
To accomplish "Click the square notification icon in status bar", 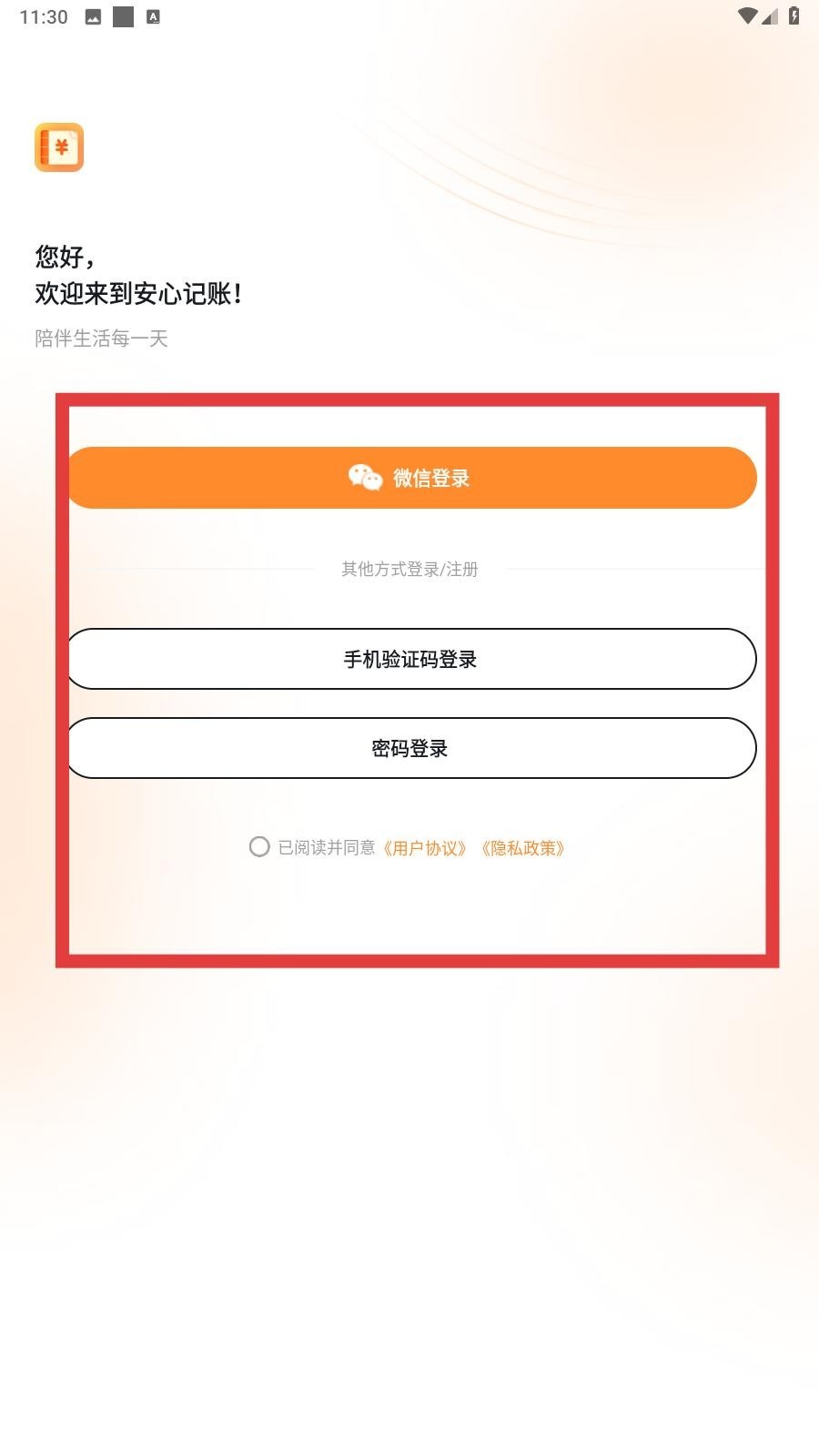I will coord(123,15).
